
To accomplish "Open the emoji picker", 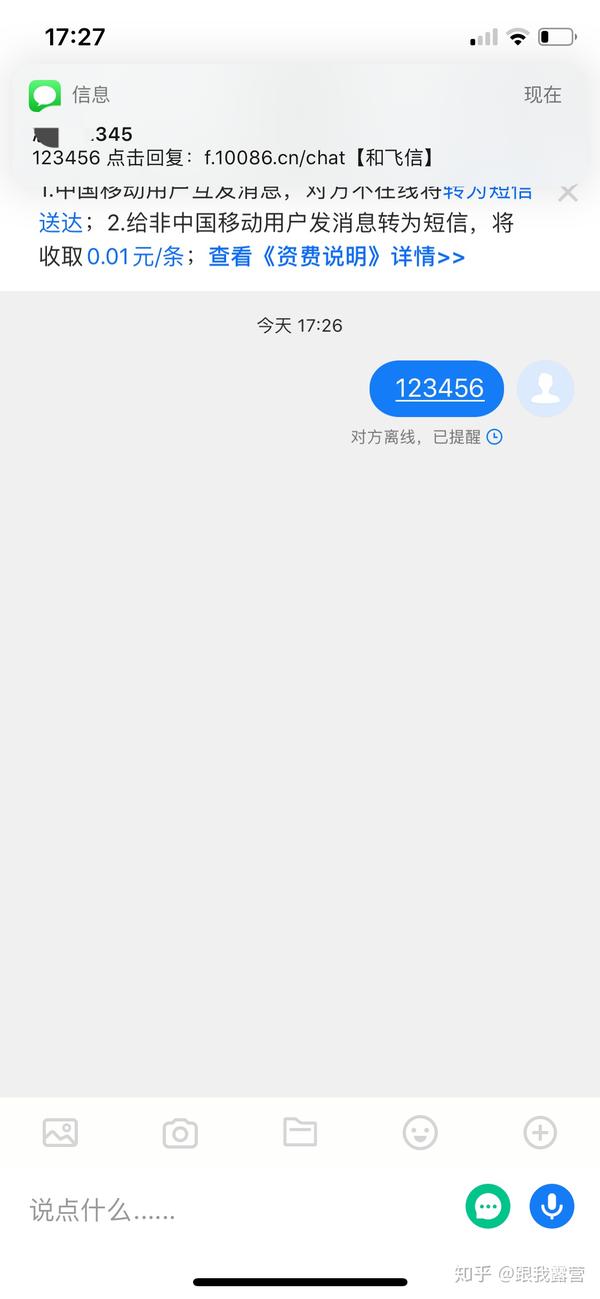I will coord(420,1132).
